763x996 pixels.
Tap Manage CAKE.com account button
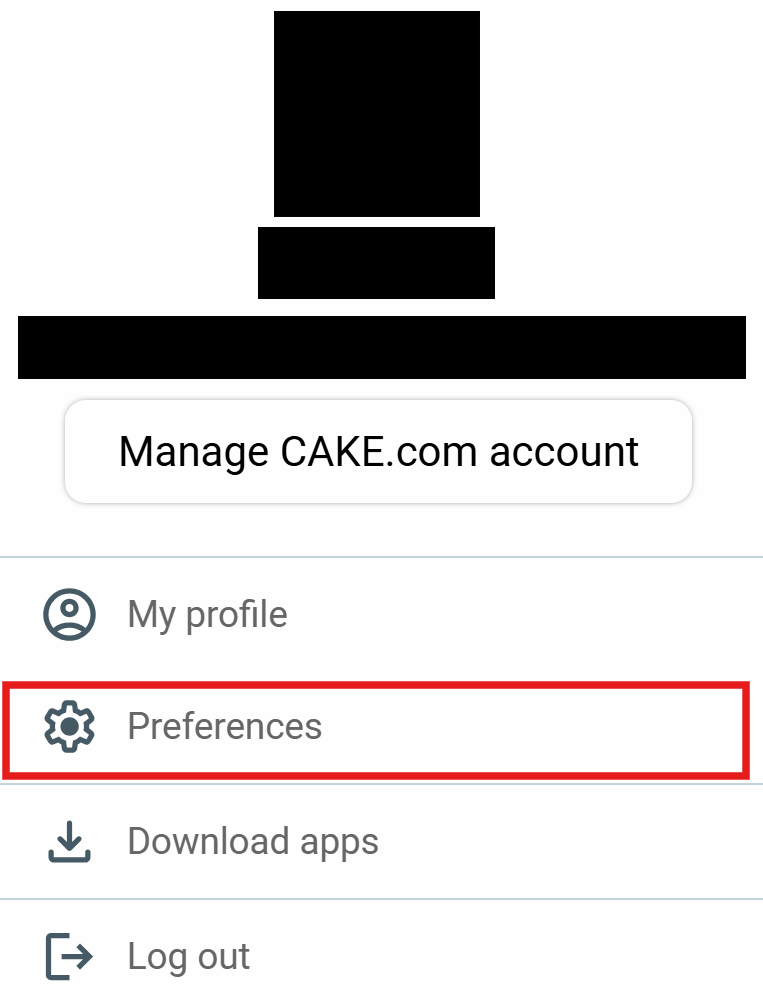[x=378, y=452]
